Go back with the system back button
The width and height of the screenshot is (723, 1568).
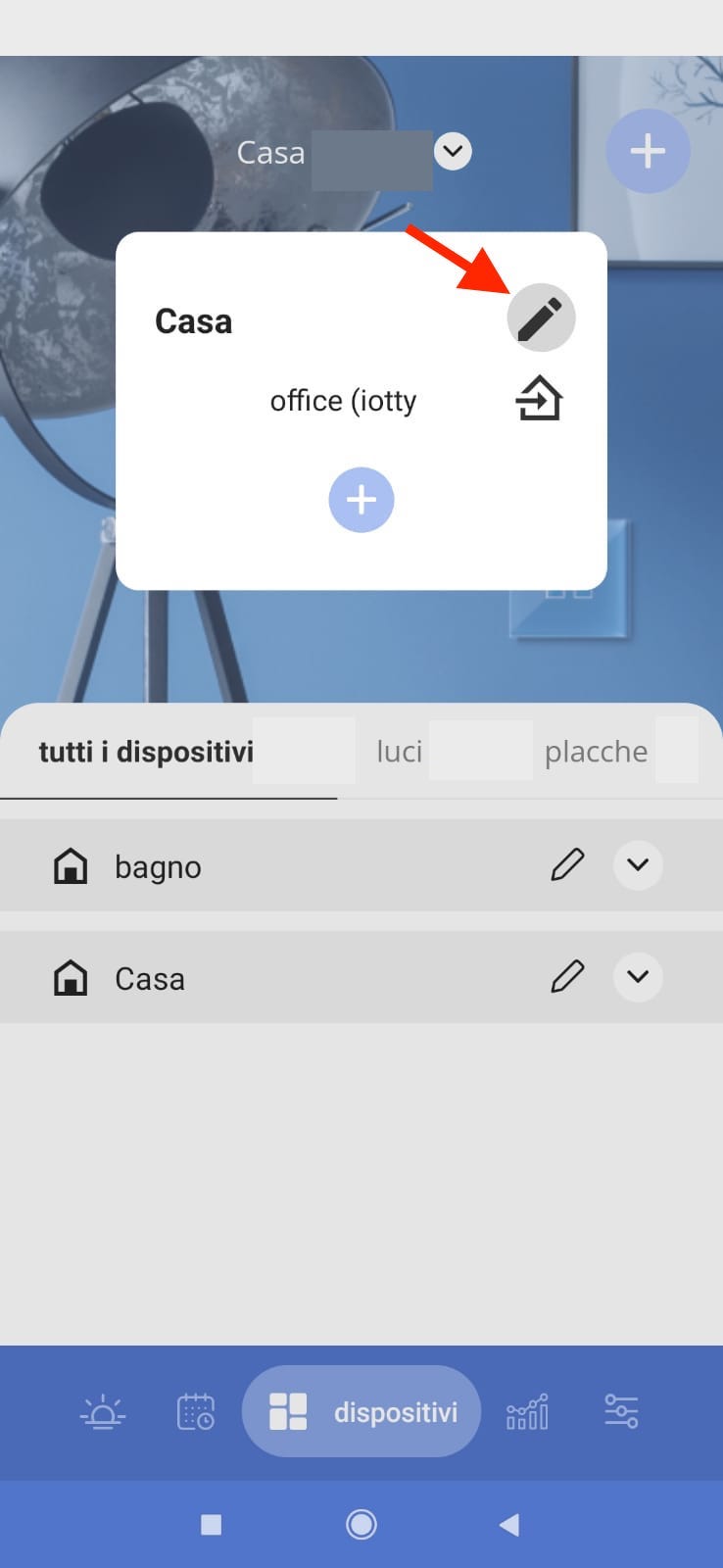pos(508,1525)
